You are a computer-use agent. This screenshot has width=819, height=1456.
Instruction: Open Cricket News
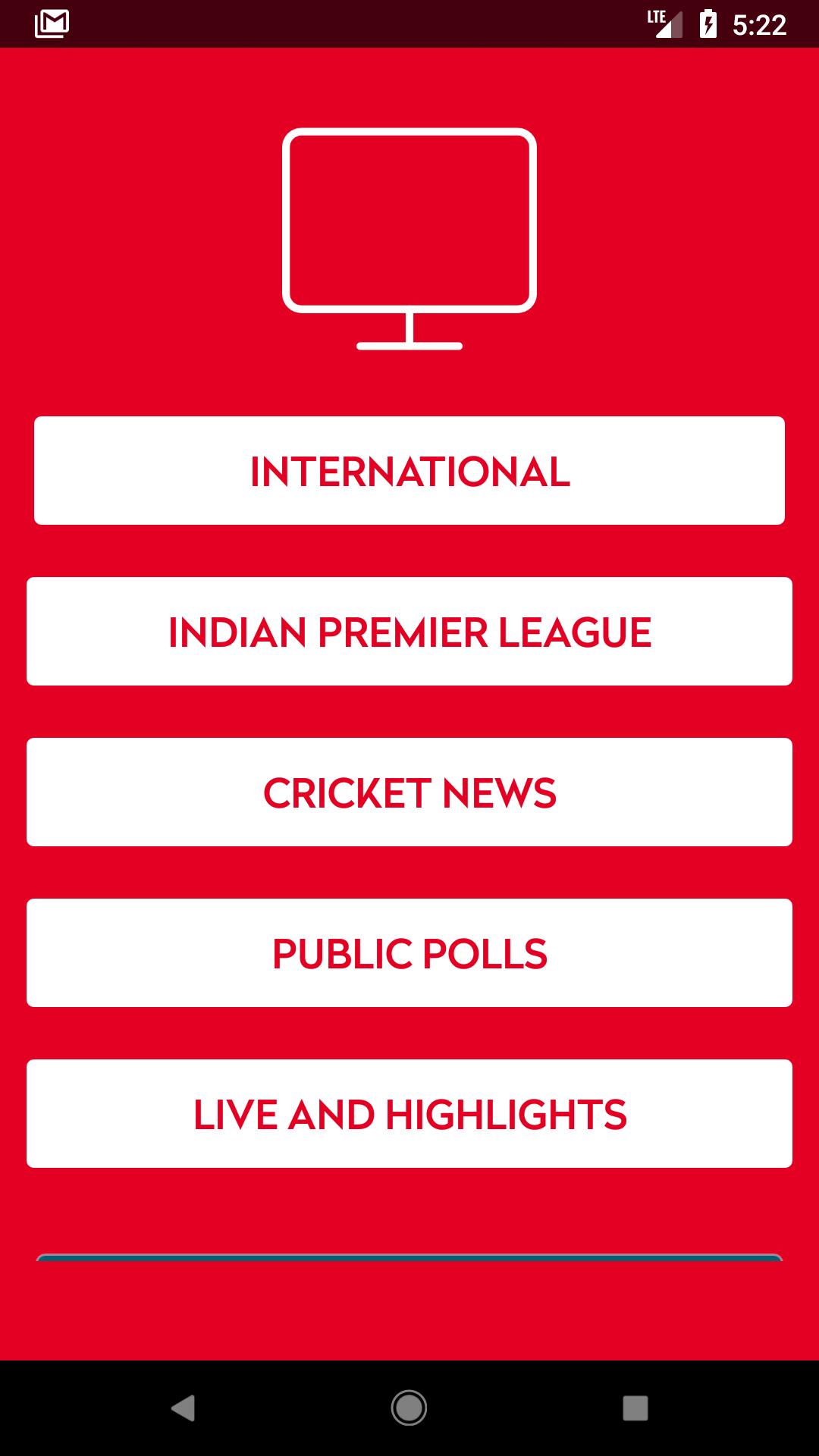pos(409,792)
